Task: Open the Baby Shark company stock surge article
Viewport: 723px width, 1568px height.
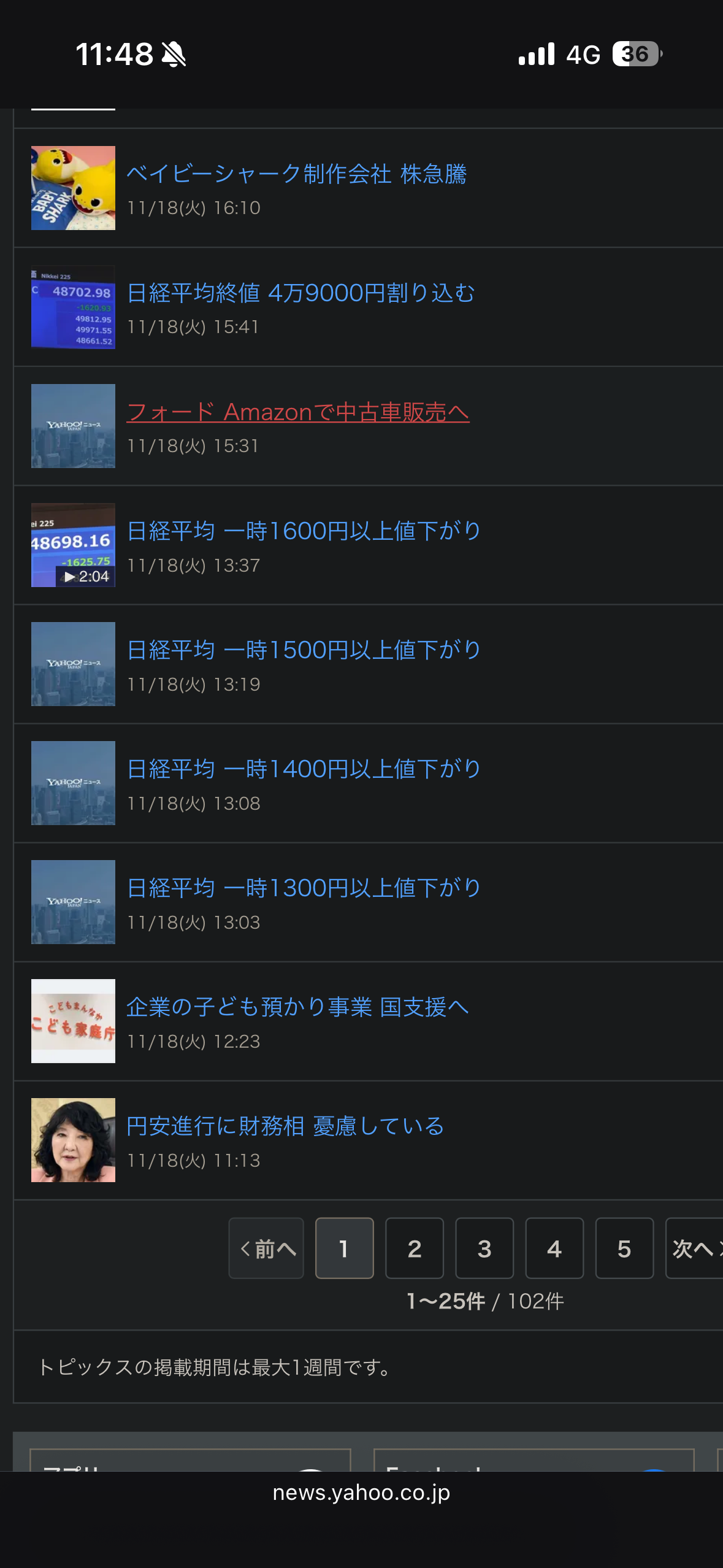Action: tap(296, 174)
